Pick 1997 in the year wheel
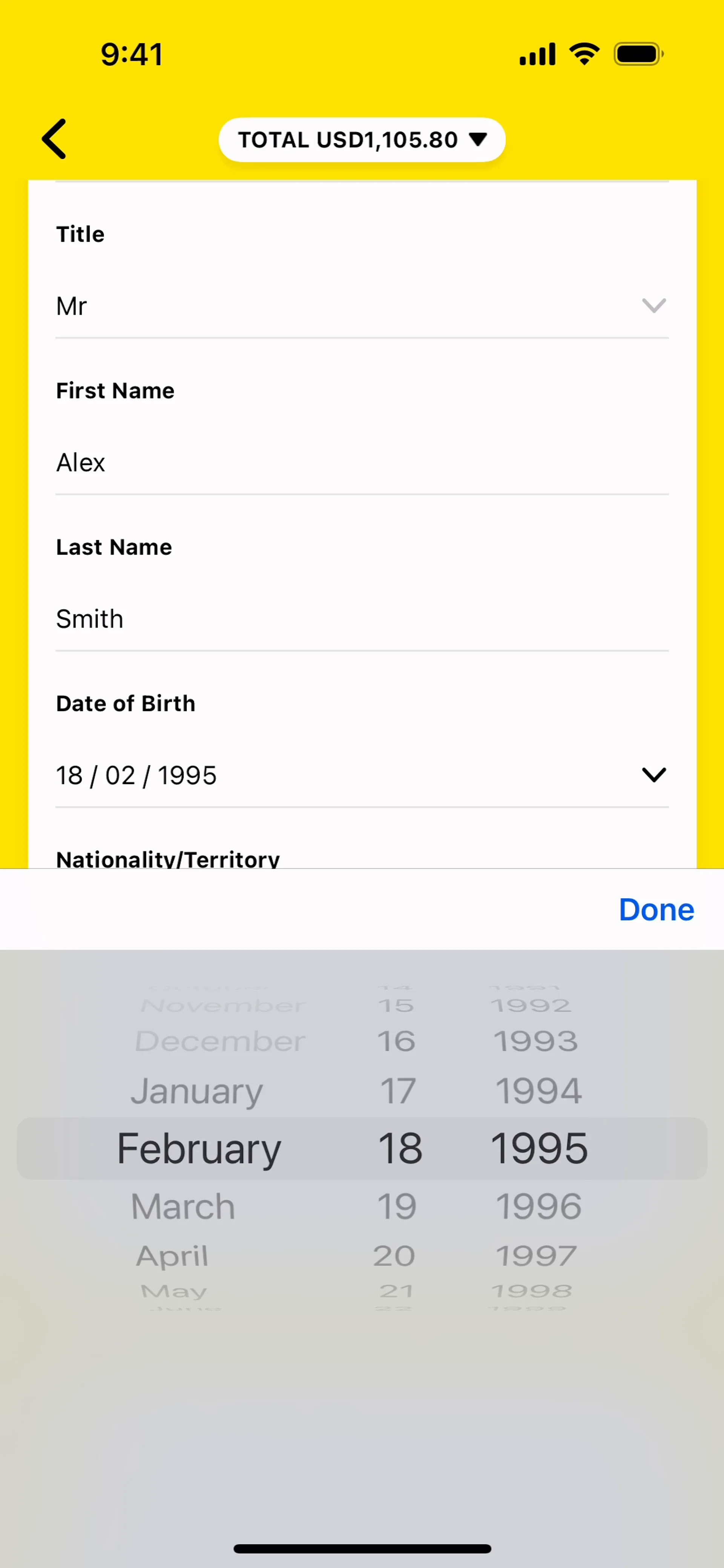This screenshot has height=1568, width=724. click(x=536, y=1256)
